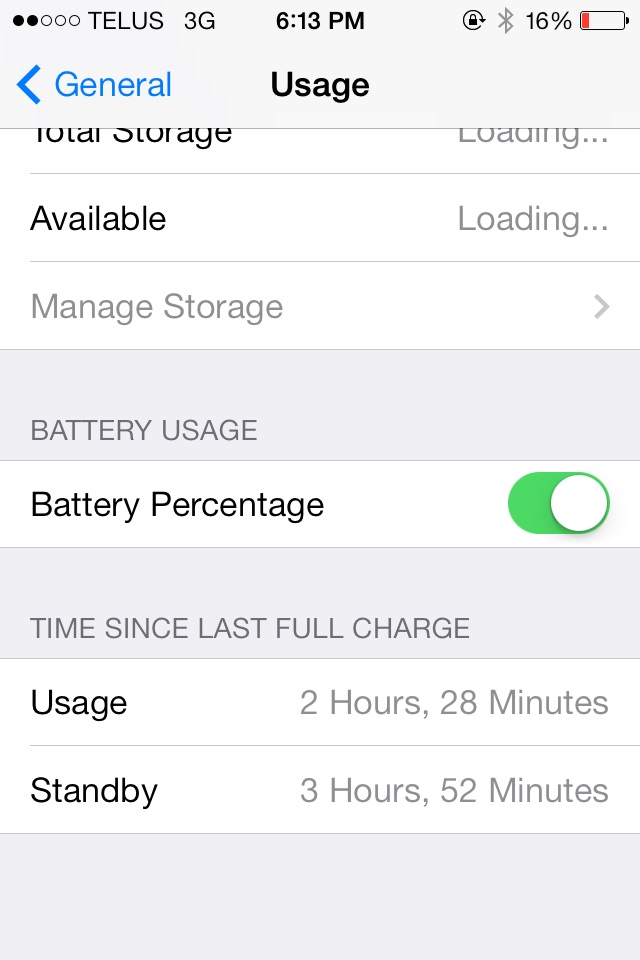Open the Manage Storage row
The width and height of the screenshot is (640, 960).
(x=320, y=306)
